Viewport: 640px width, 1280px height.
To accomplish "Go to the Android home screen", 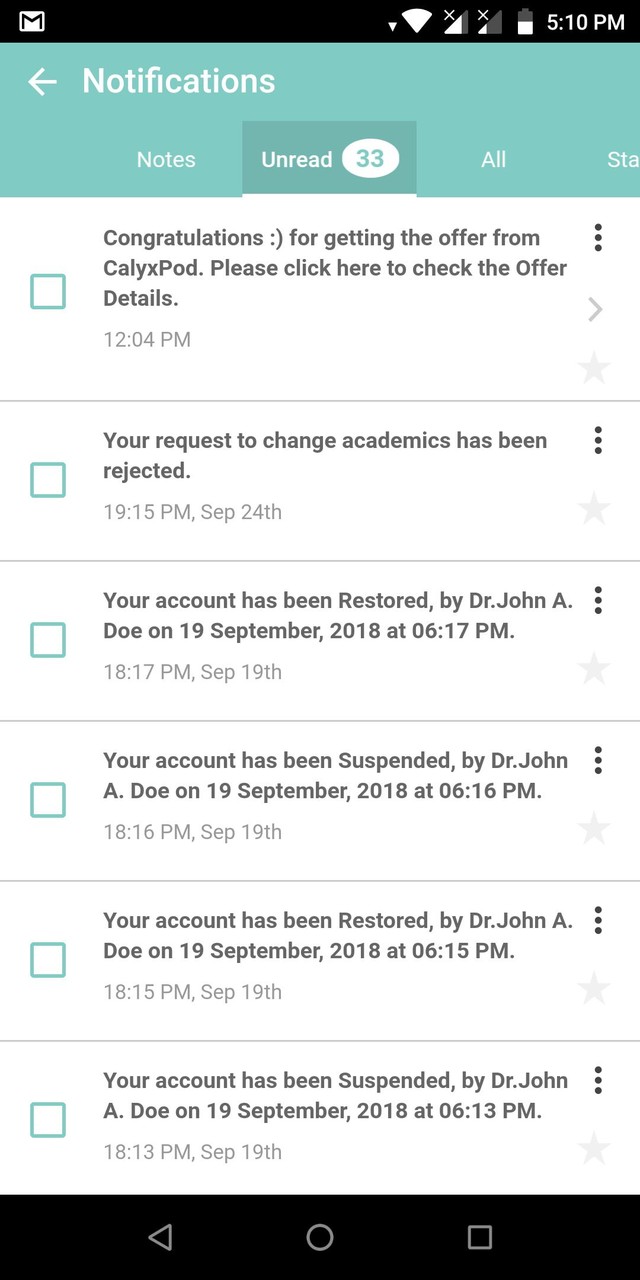I will [320, 1237].
